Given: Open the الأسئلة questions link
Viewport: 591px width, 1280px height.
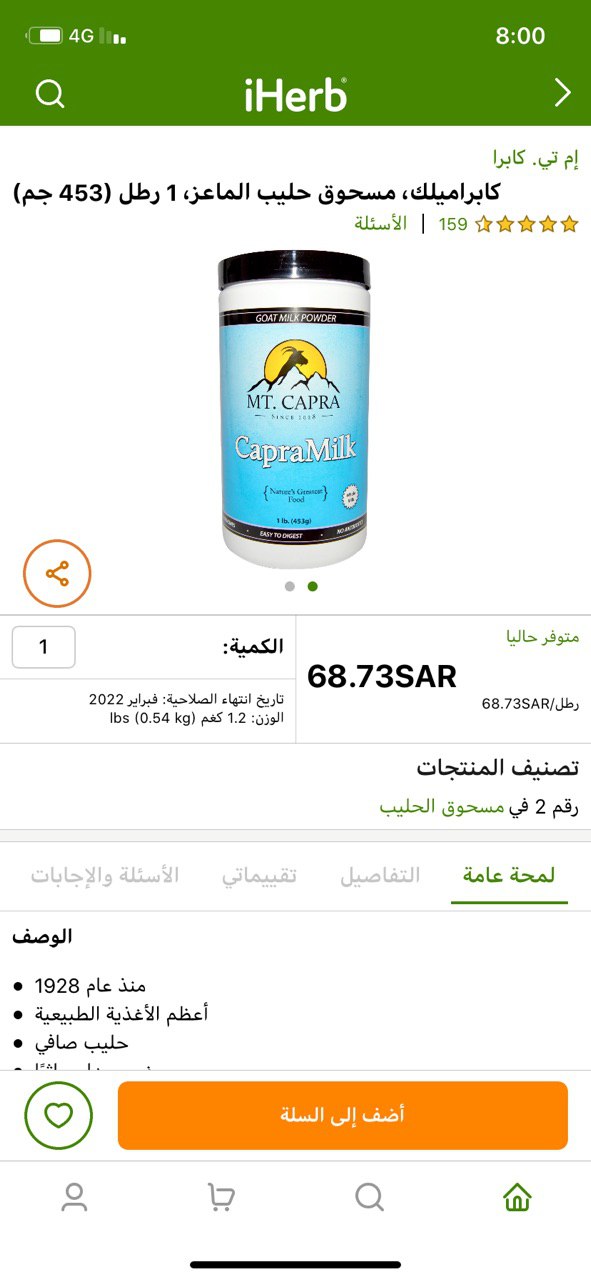Looking at the screenshot, I should 380,224.
